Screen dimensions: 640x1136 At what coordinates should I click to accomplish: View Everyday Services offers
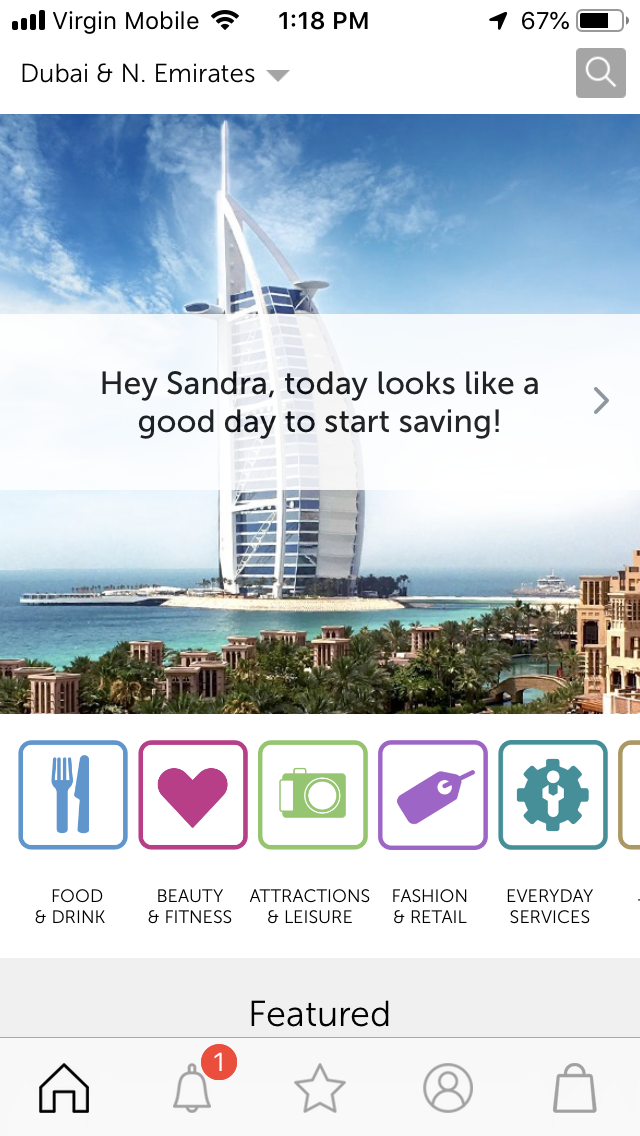coord(552,795)
